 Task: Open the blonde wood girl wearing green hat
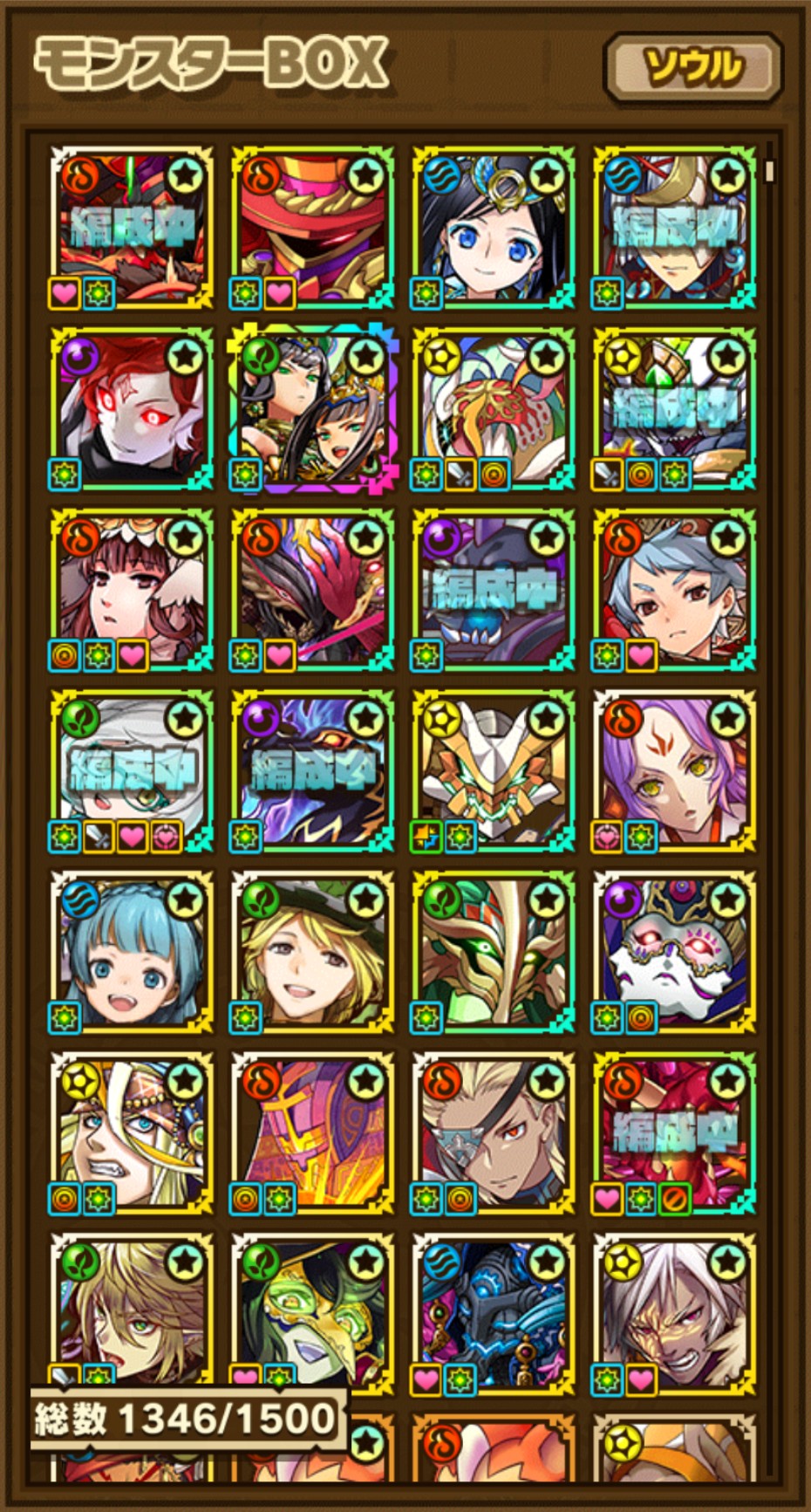312,953
